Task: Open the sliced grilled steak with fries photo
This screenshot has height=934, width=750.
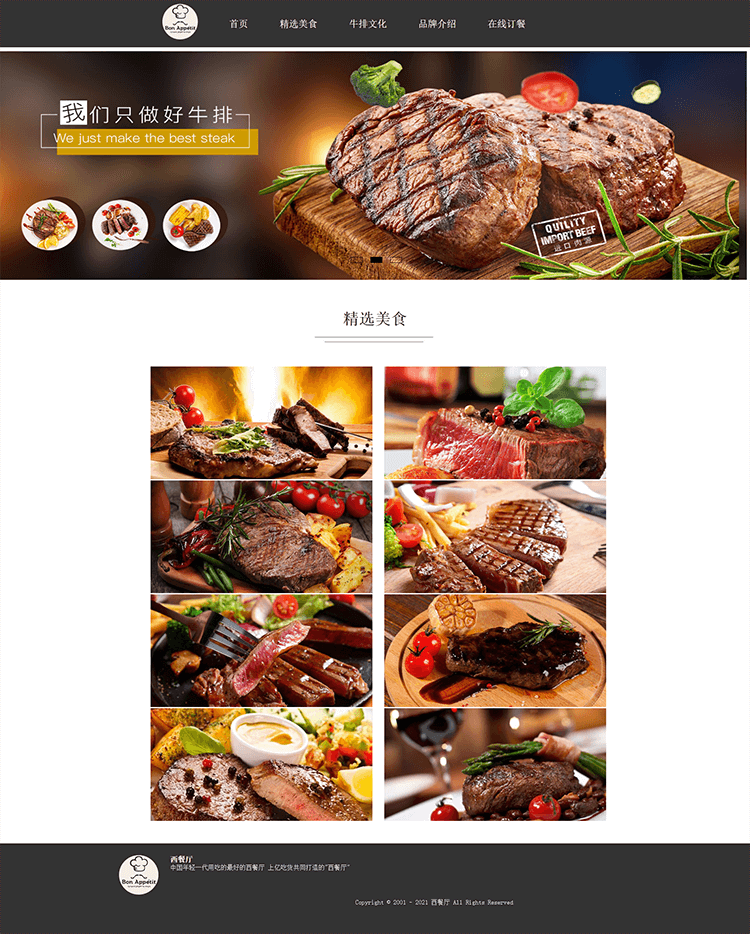Action: pos(495,537)
